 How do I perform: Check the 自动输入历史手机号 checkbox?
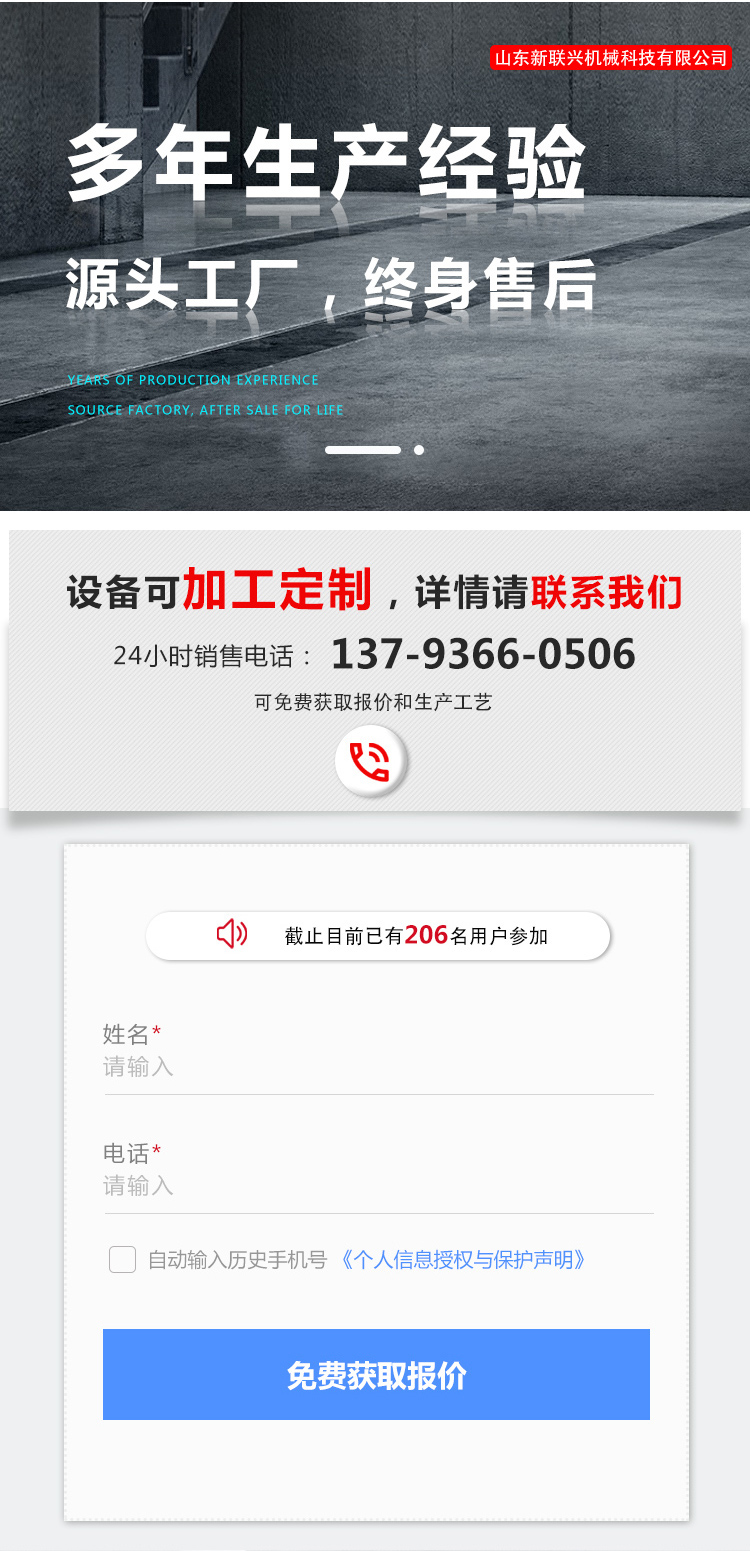tap(122, 1260)
